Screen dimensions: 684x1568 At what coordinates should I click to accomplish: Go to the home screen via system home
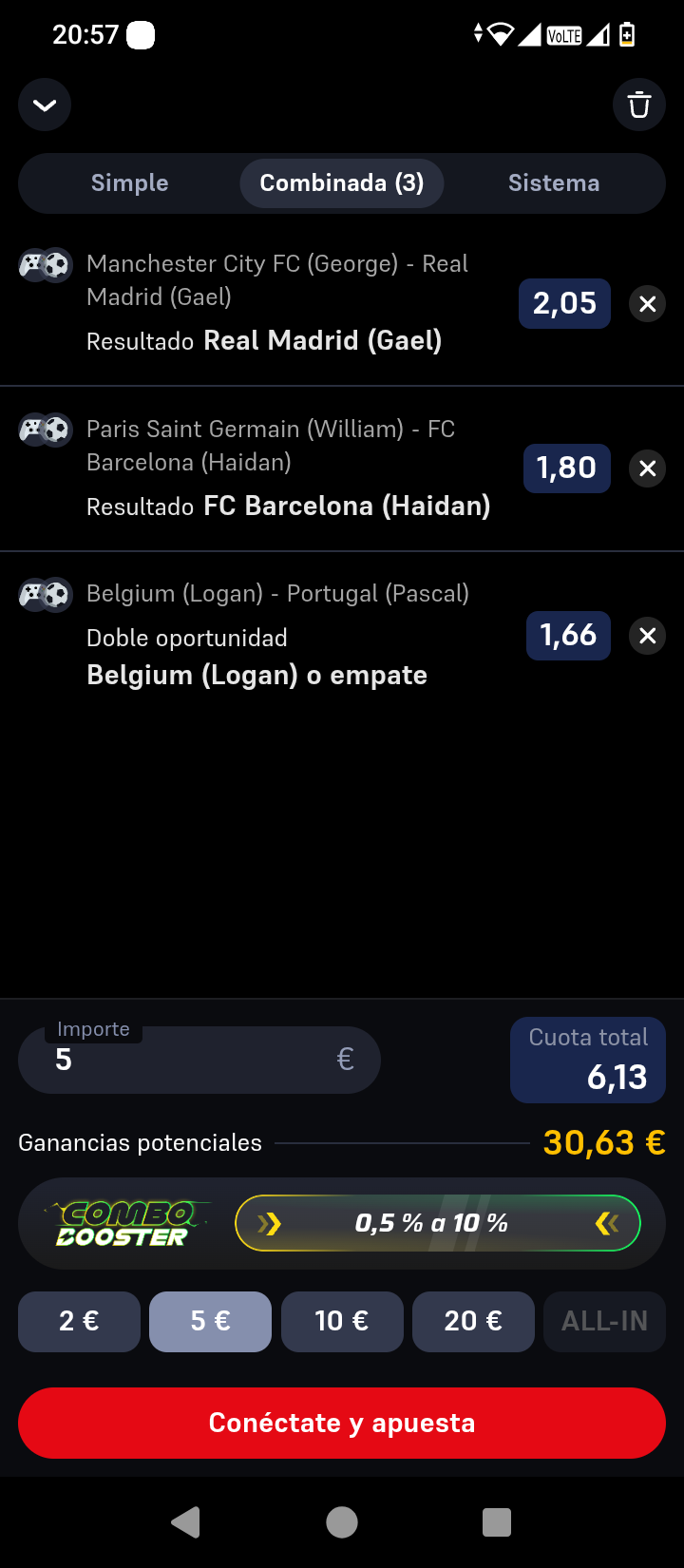point(342,1521)
